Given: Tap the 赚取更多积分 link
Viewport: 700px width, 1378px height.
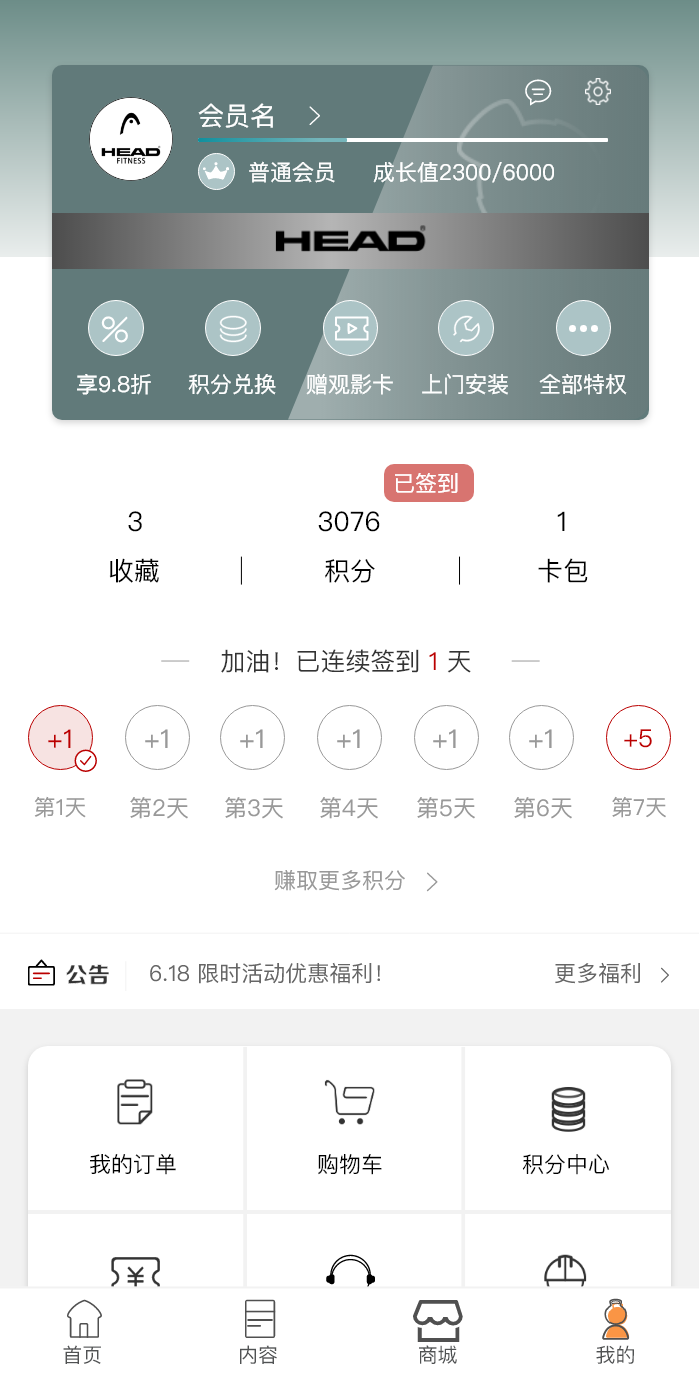Looking at the screenshot, I should tap(356, 881).
